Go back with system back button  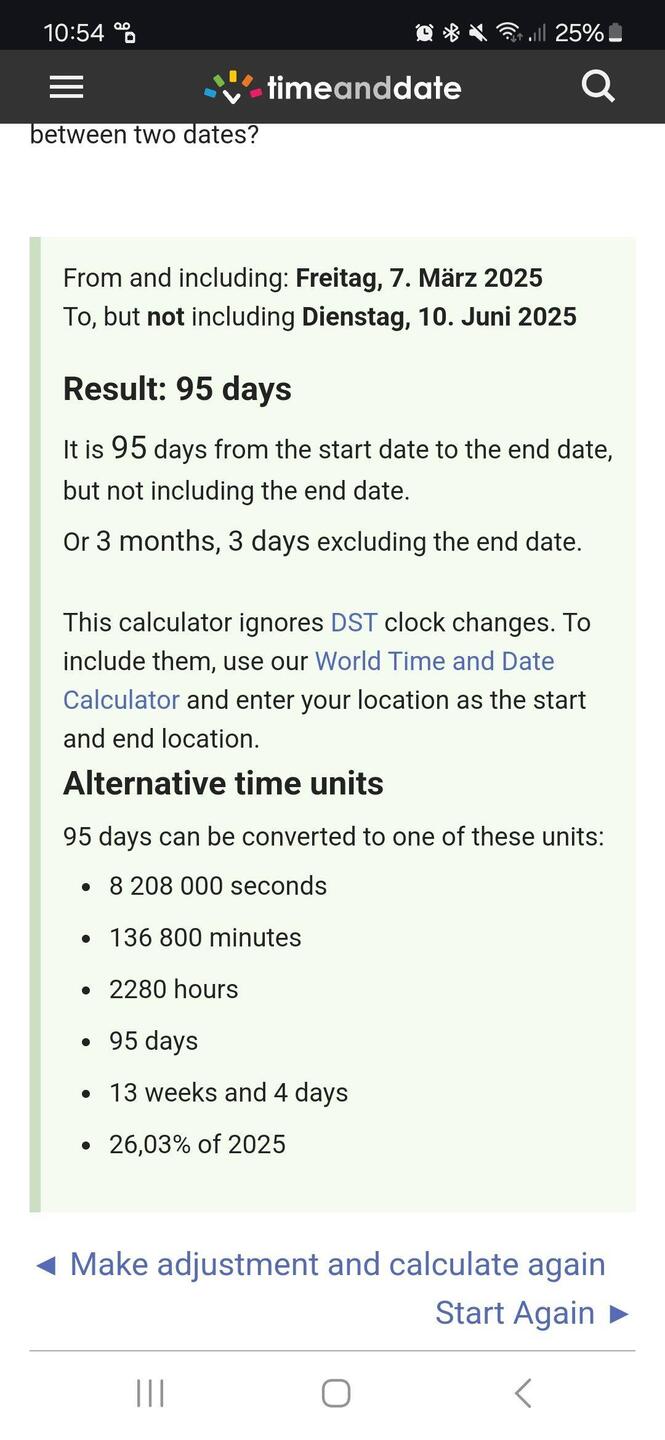pyautogui.click(x=522, y=1393)
